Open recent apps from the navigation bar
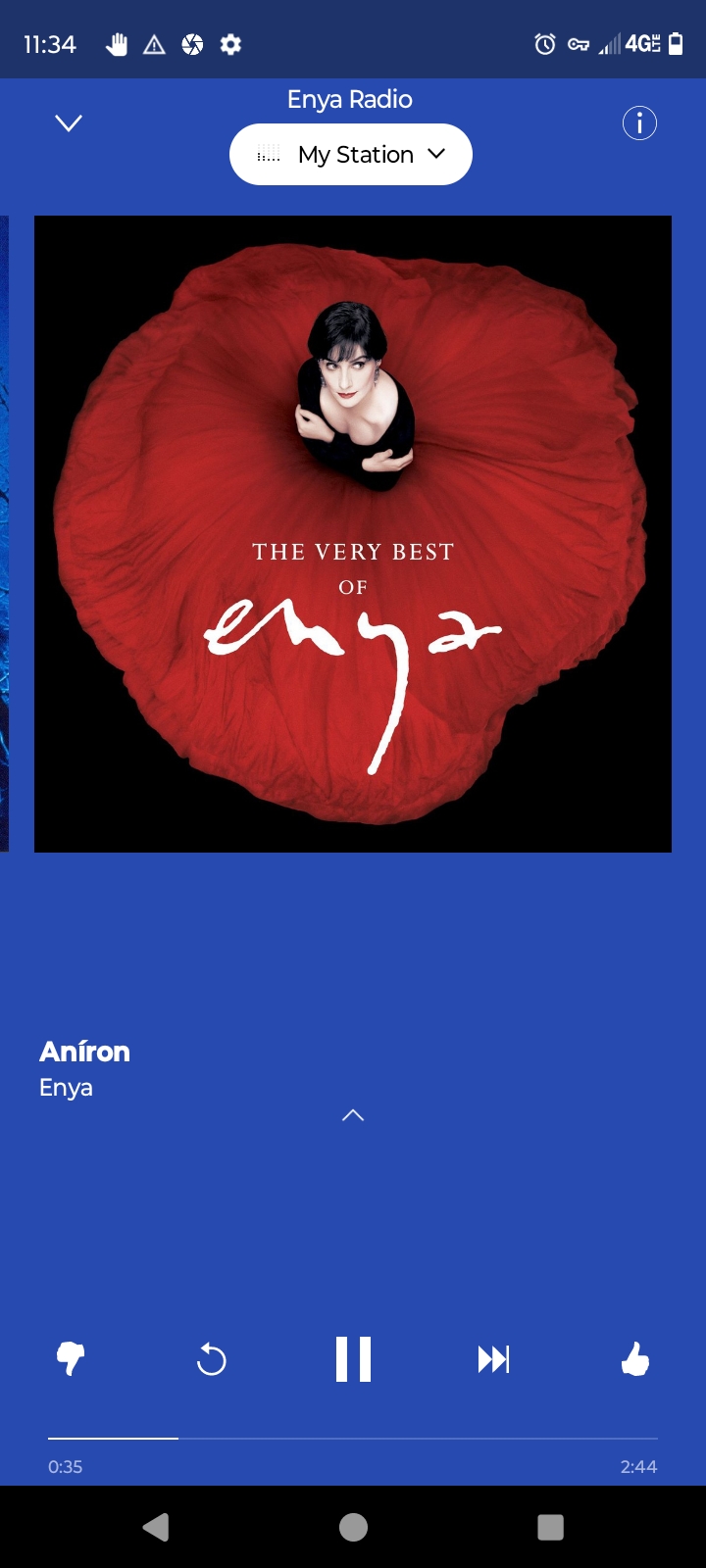 [550, 1527]
